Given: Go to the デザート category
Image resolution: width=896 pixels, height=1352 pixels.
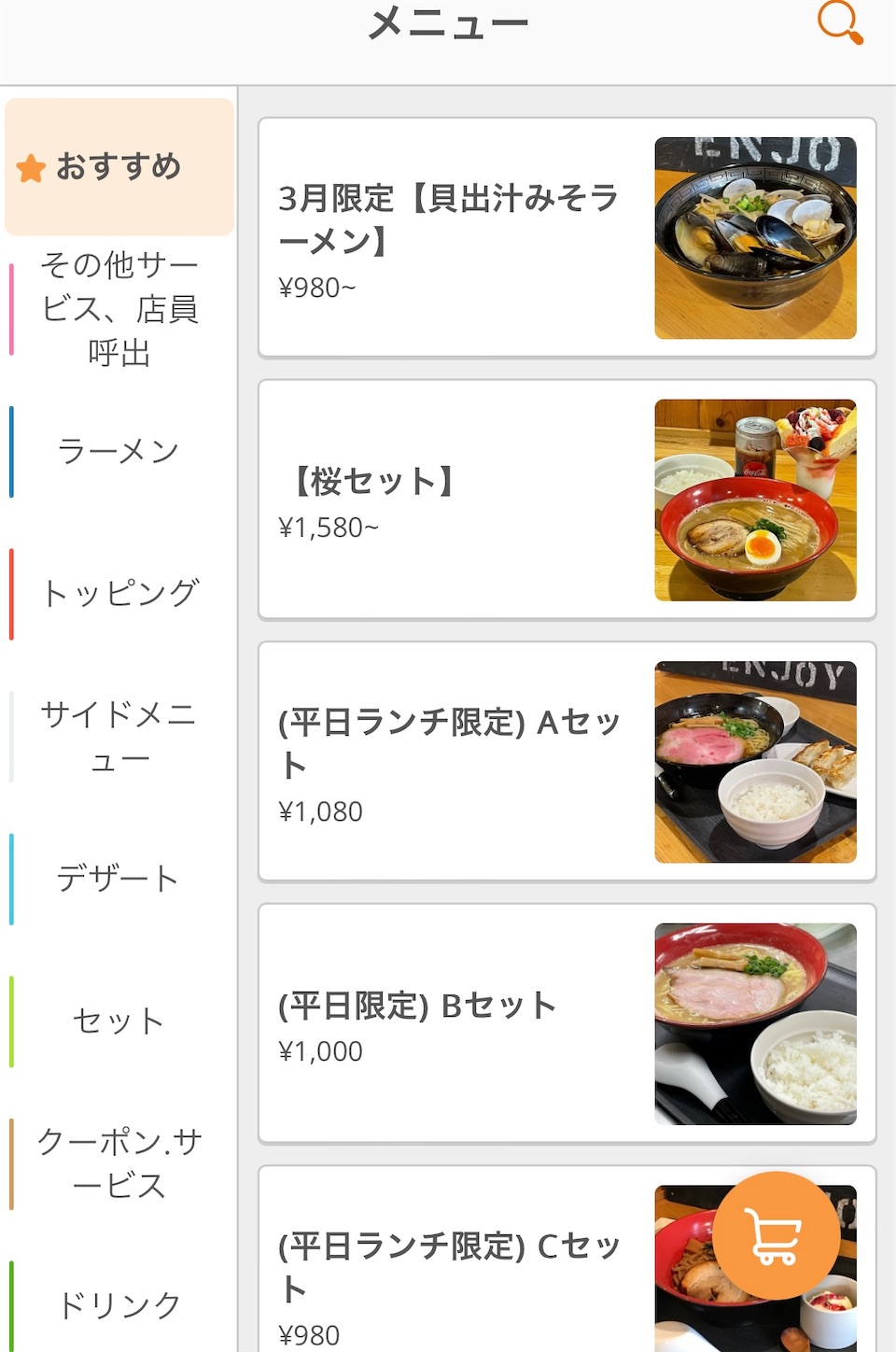Looking at the screenshot, I should (x=119, y=879).
